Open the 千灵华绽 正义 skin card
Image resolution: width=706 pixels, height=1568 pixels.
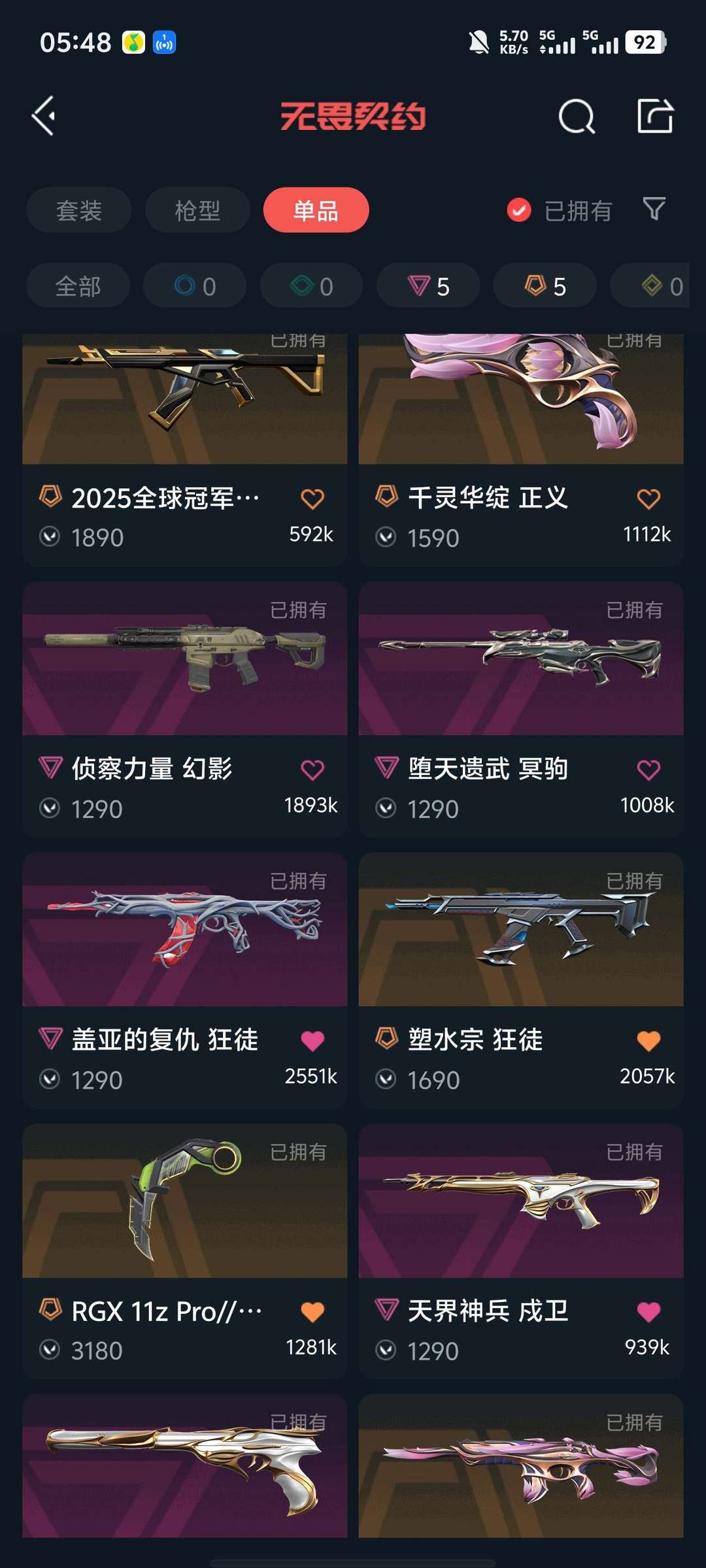[520, 399]
